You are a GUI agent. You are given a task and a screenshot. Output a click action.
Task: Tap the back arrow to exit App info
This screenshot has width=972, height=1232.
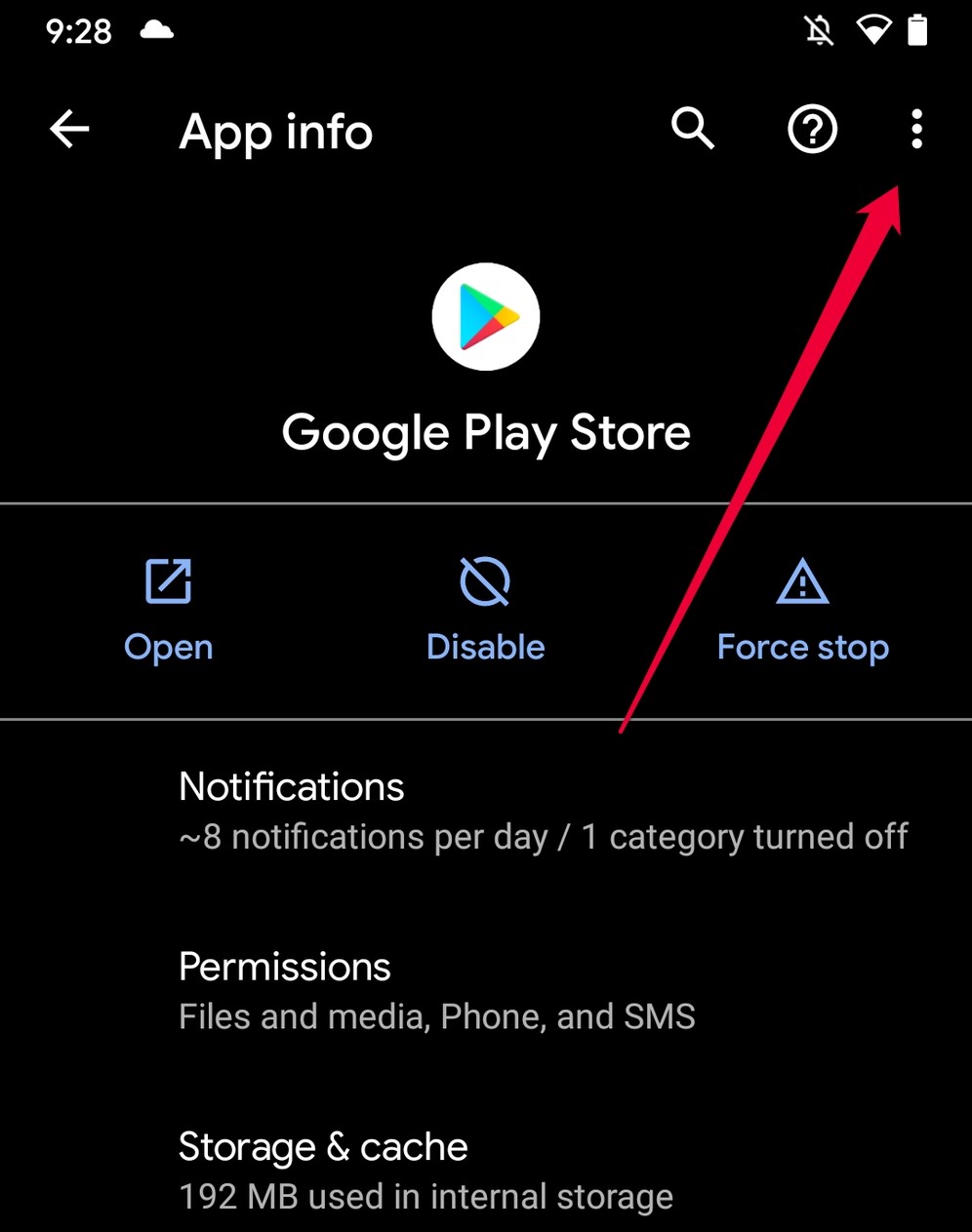(68, 129)
